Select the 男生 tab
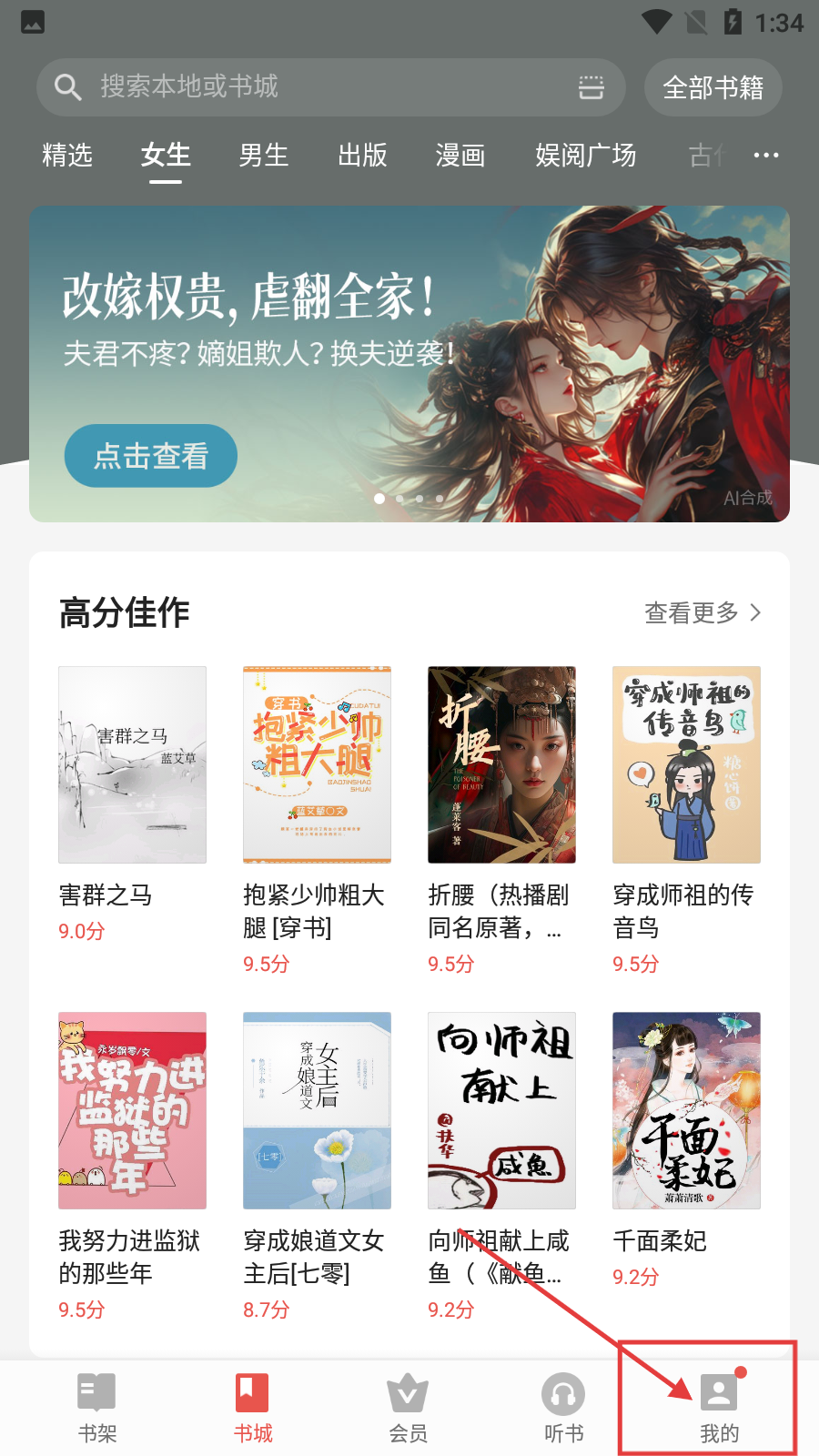Image resolution: width=819 pixels, height=1456 pixels. point(263,156)
